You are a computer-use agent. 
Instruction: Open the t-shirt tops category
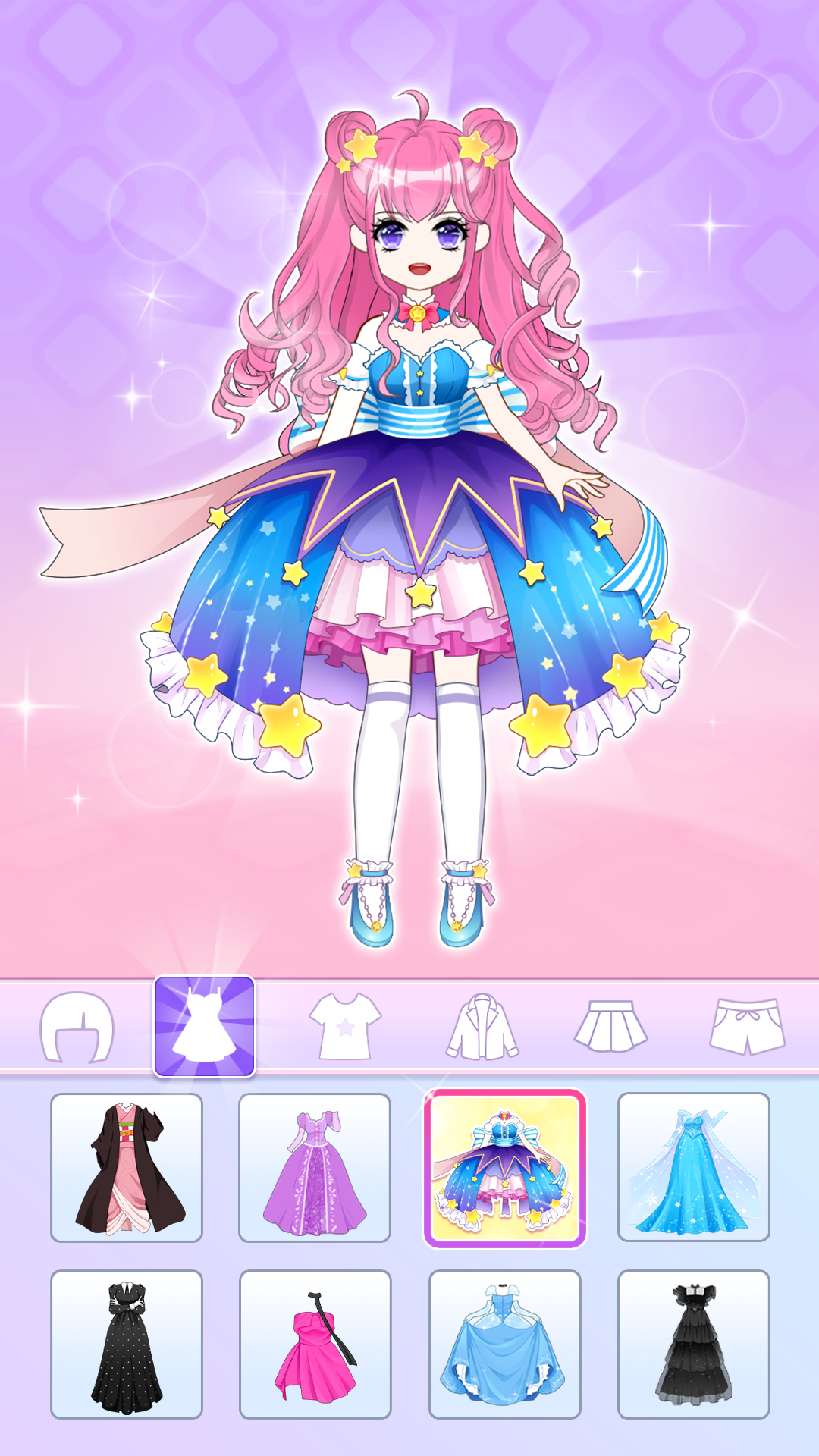(345, 1026)
